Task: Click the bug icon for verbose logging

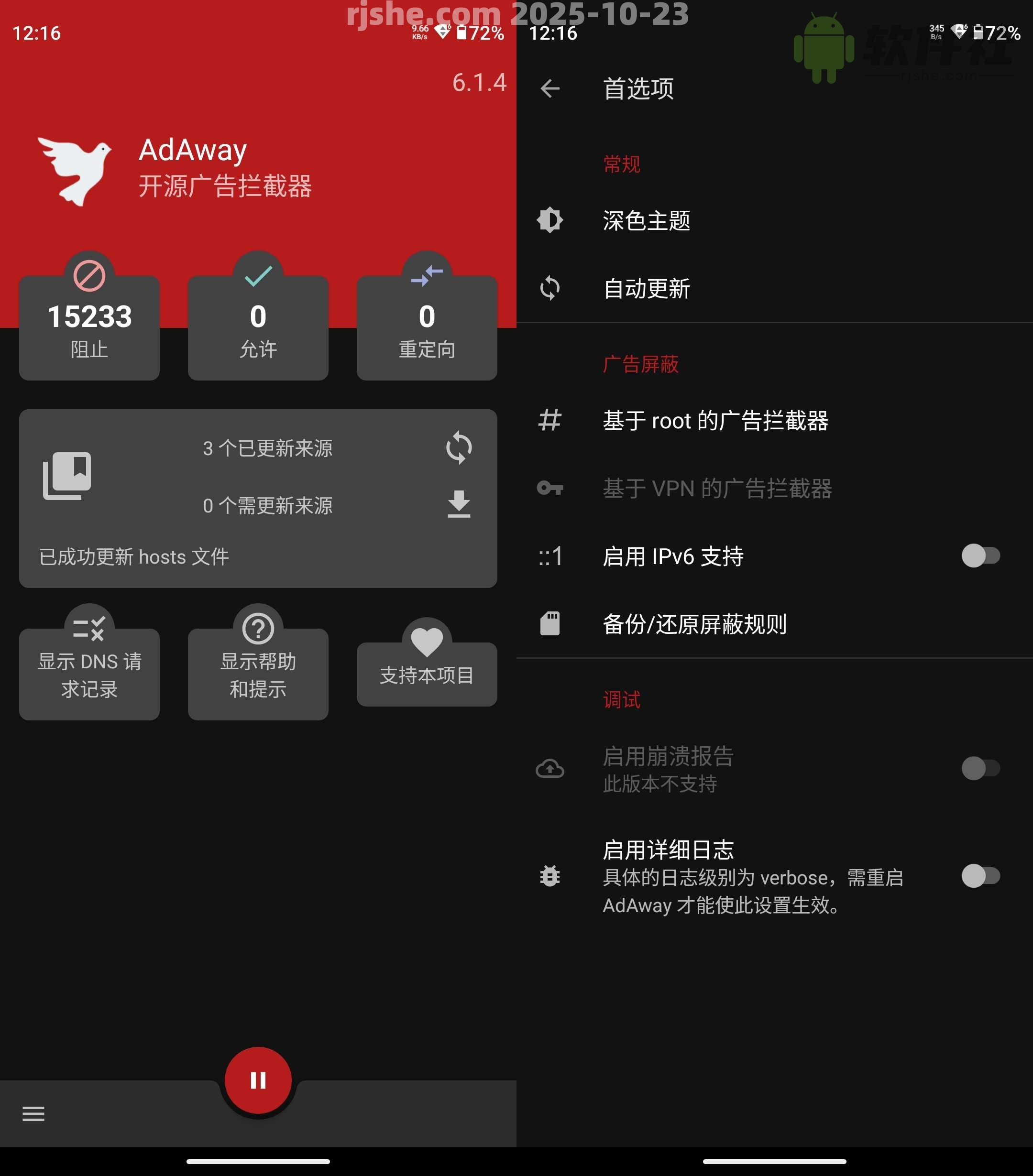Action: [550, 877]
